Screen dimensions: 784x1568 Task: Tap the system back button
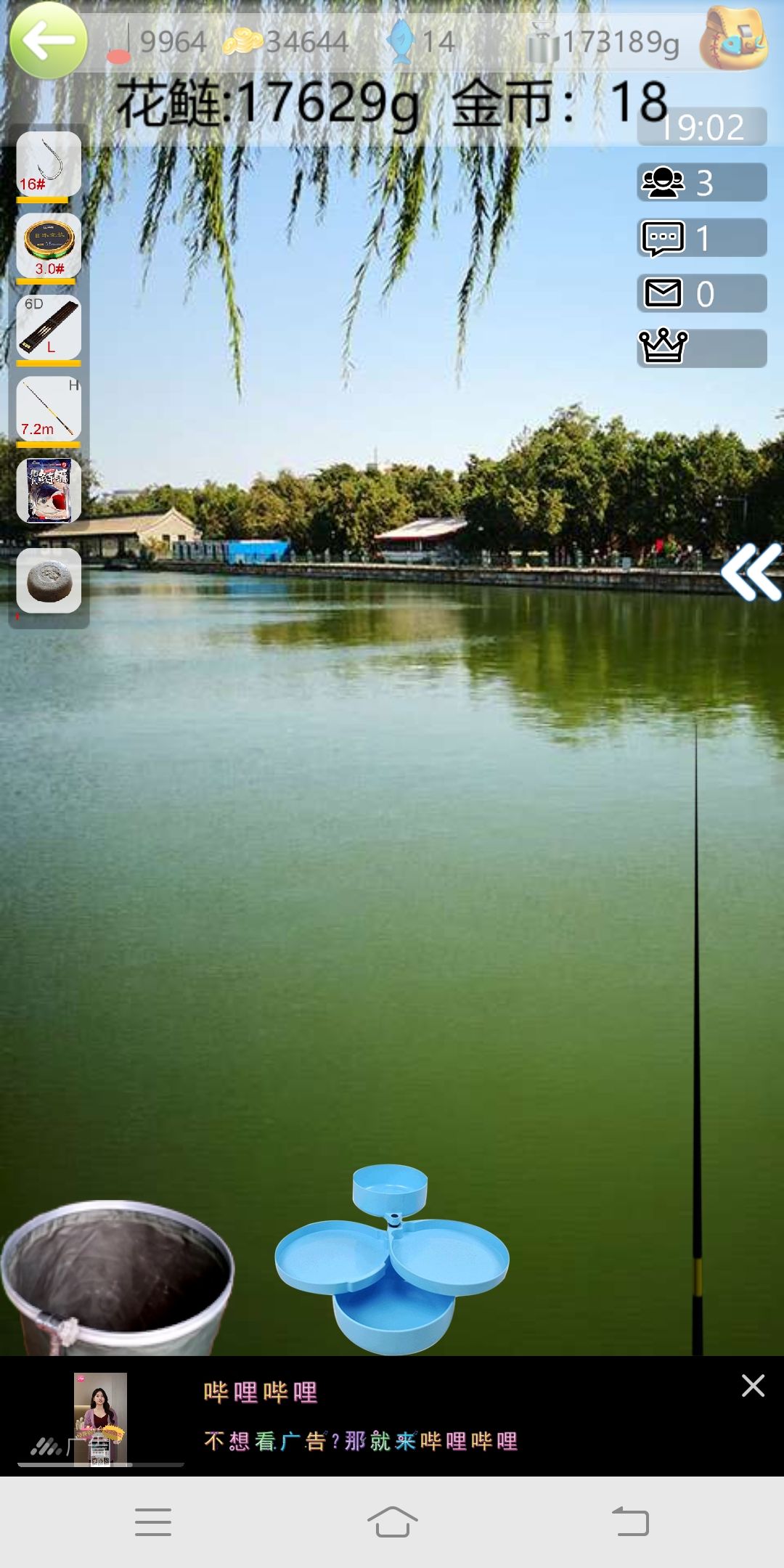point(630,1522)
